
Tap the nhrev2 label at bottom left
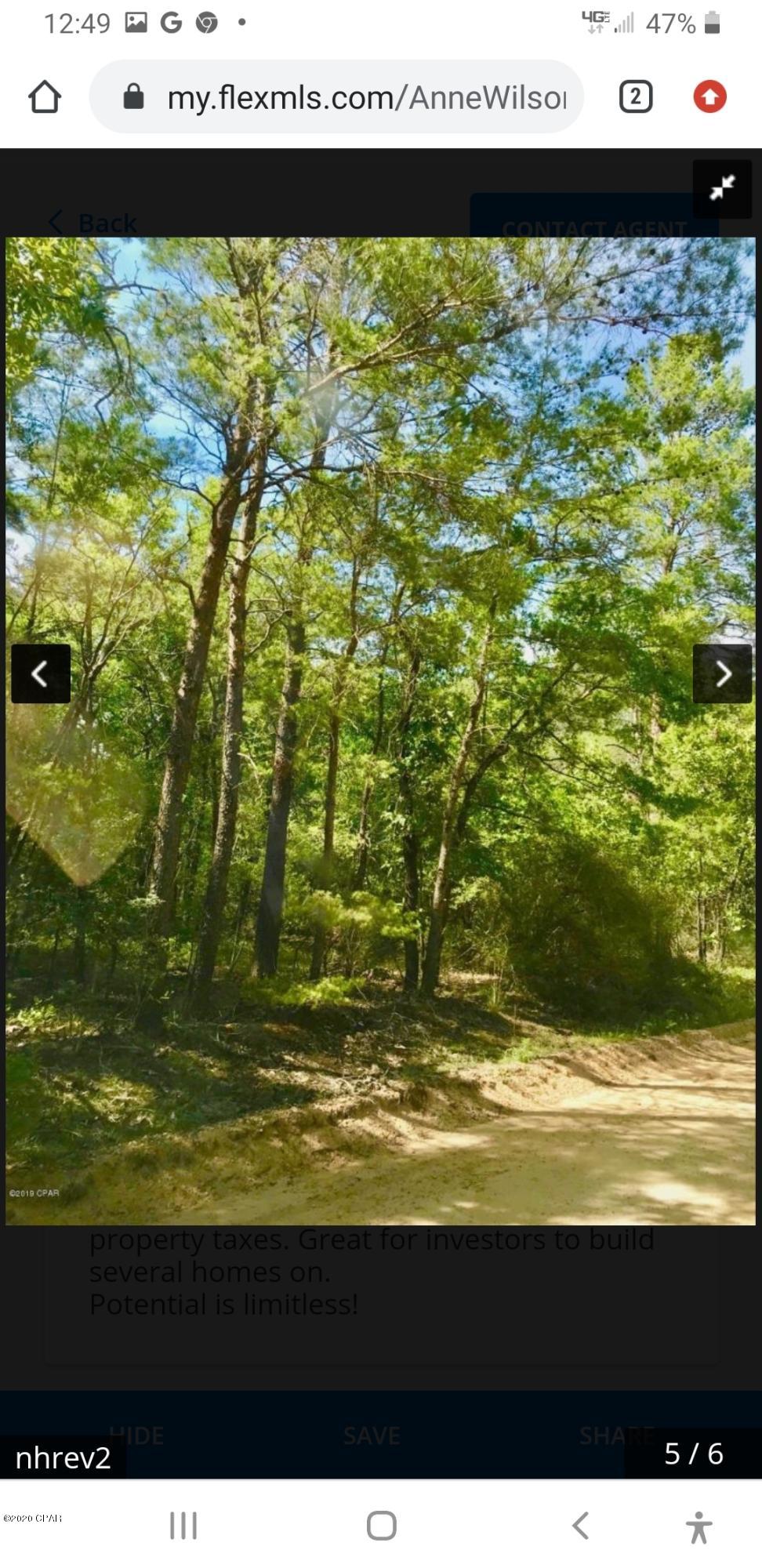click(x=61, y=1457)
